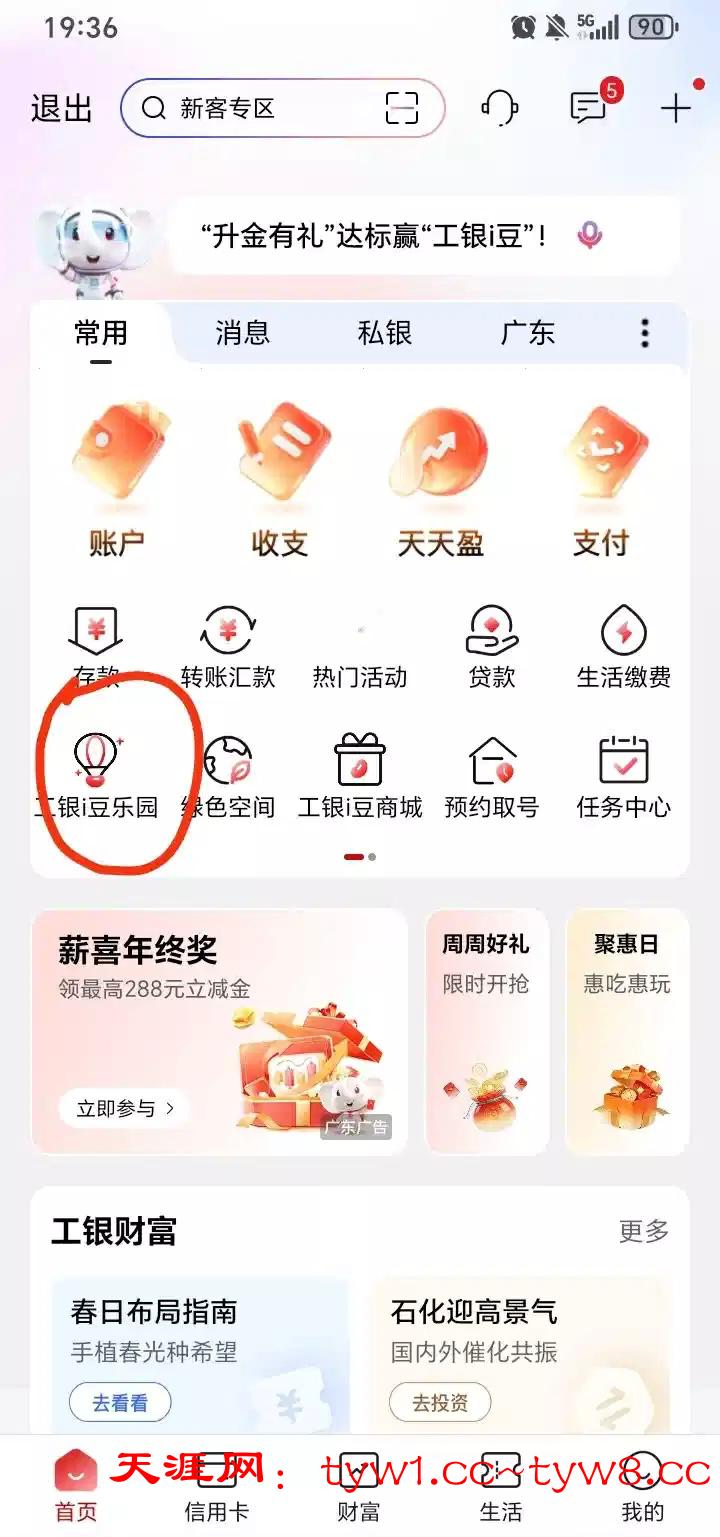720x1537 pixels.
Task: Tap 更多 next to 工银财富
Action: click(643, 1231)
